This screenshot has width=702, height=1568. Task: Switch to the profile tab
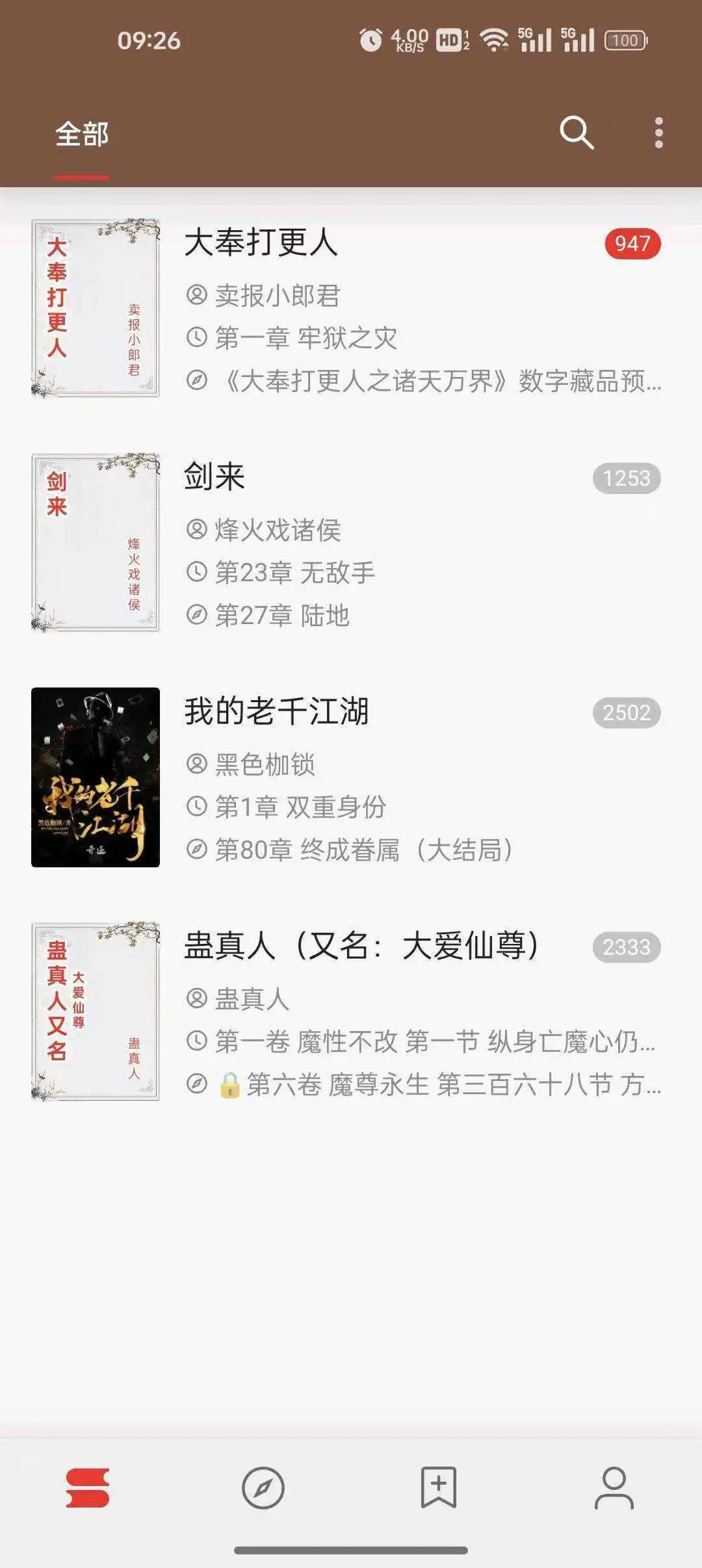[x=614, y=1487]
